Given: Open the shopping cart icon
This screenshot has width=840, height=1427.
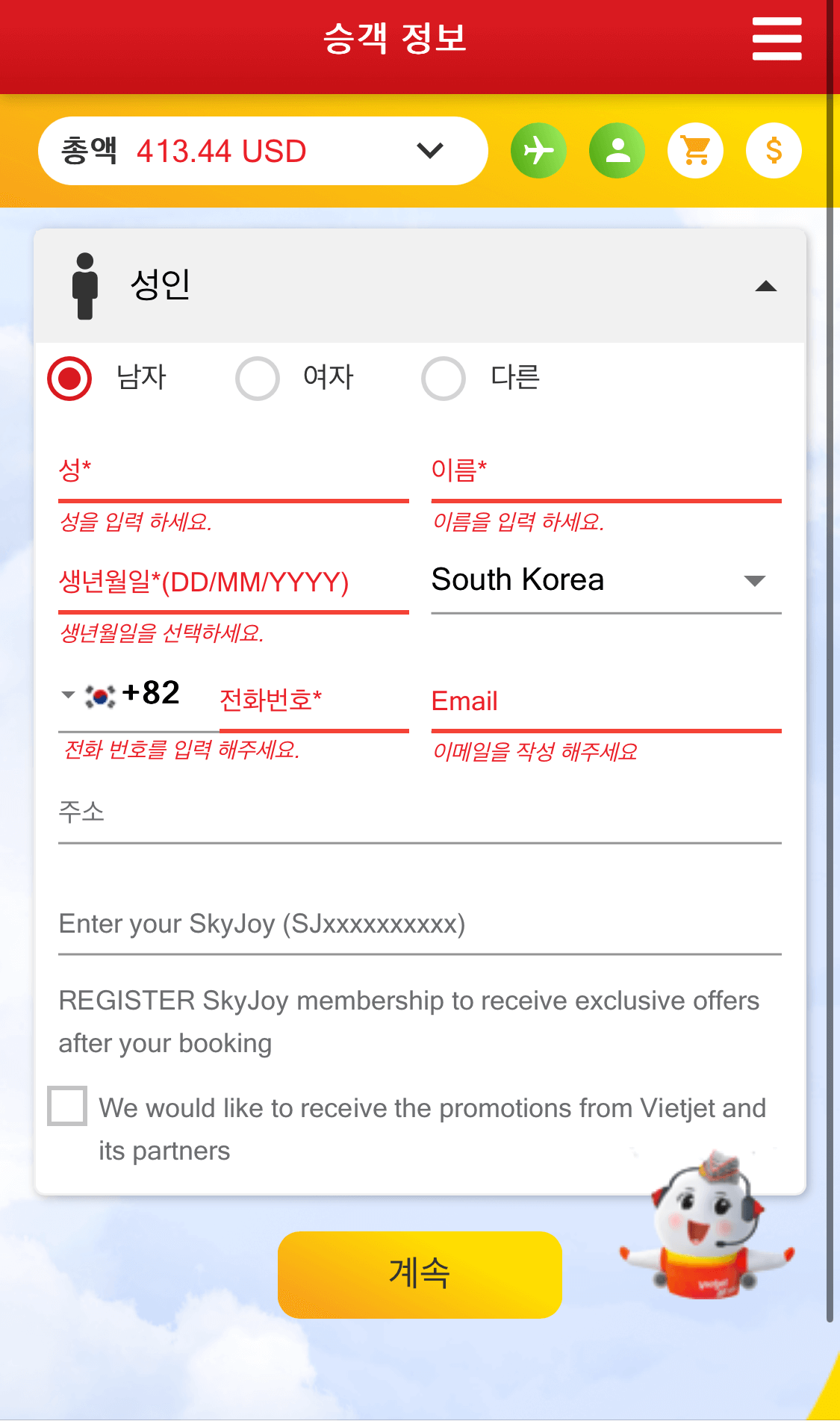Looking at the screenshot, I should [695, 150].
